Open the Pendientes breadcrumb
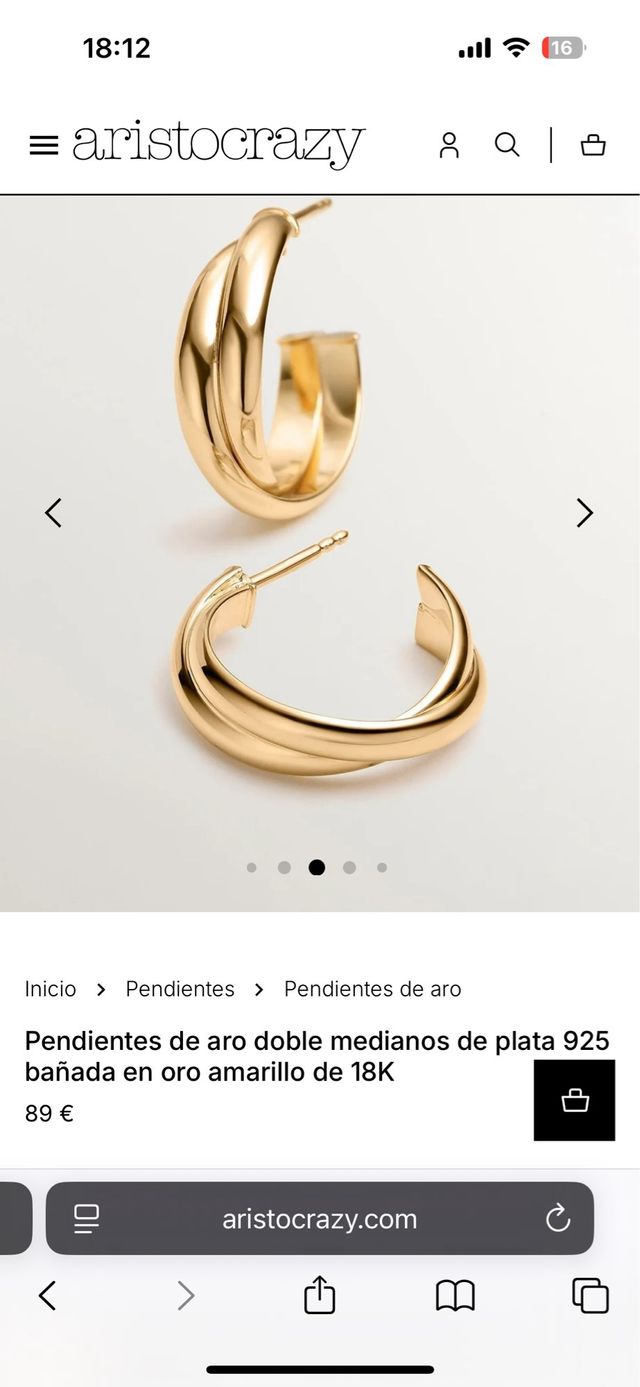The height and width of the screenshot is (1387, 640). coord(180,989)
